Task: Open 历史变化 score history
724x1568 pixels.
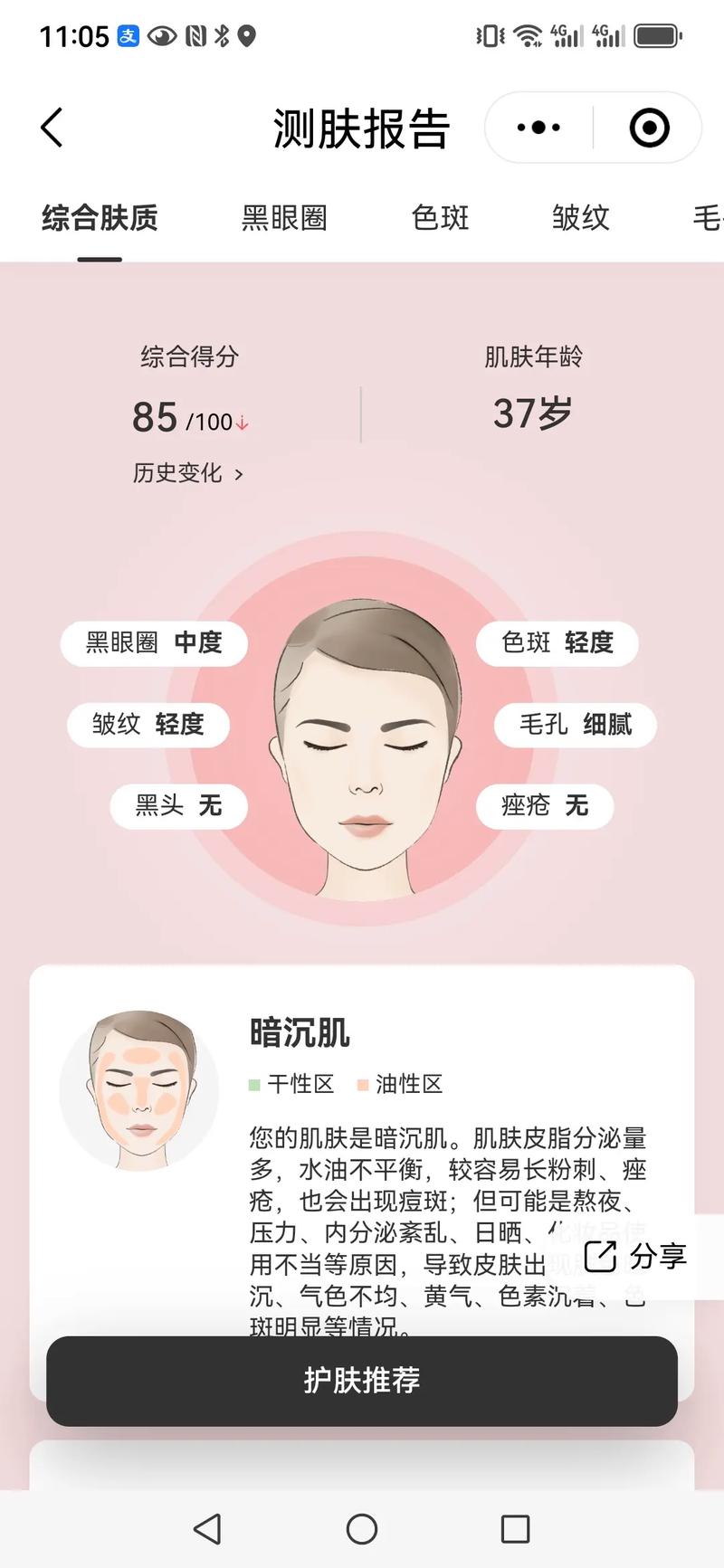Action: click(x=188, y=473)
